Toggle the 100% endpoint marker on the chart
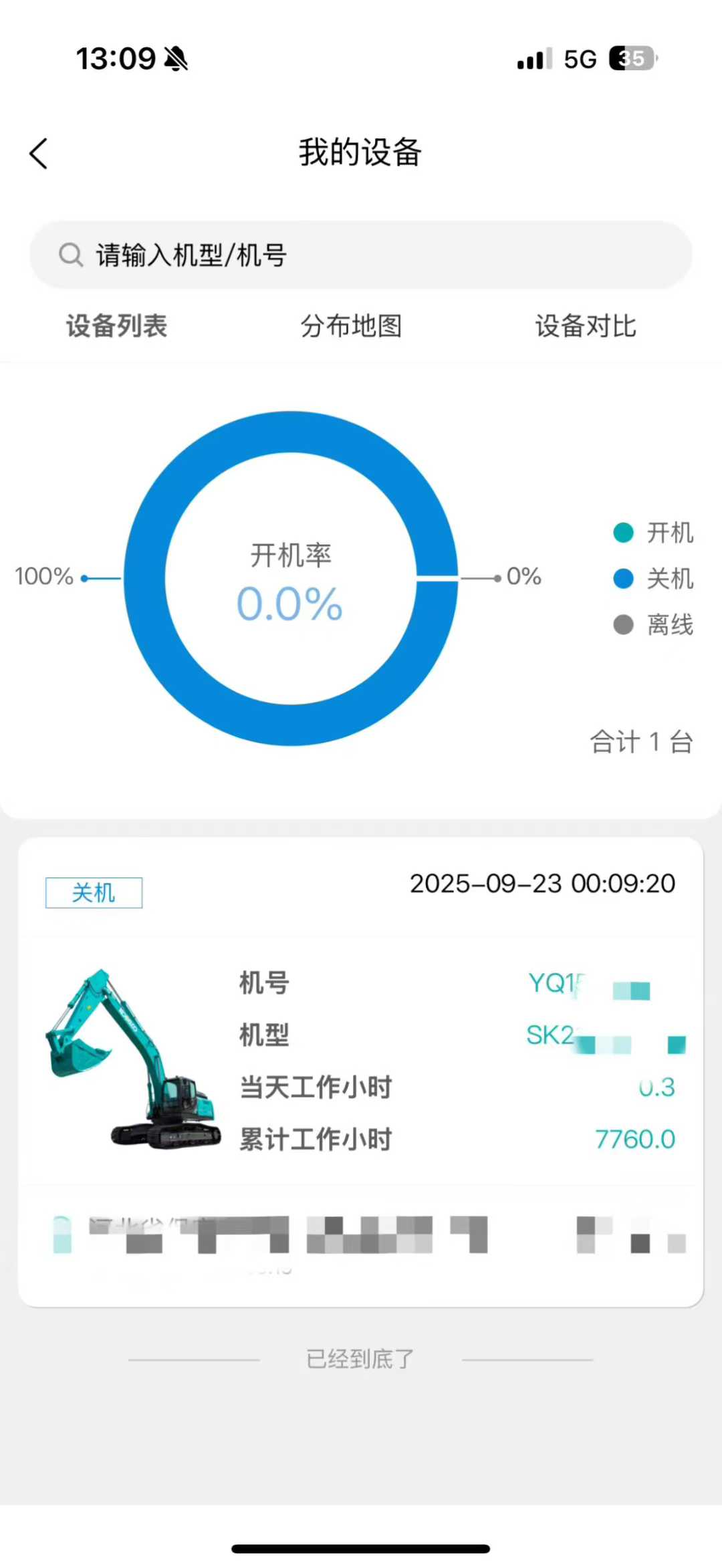722x1568 pixels. pyautogui.click(x=84, y=577)
